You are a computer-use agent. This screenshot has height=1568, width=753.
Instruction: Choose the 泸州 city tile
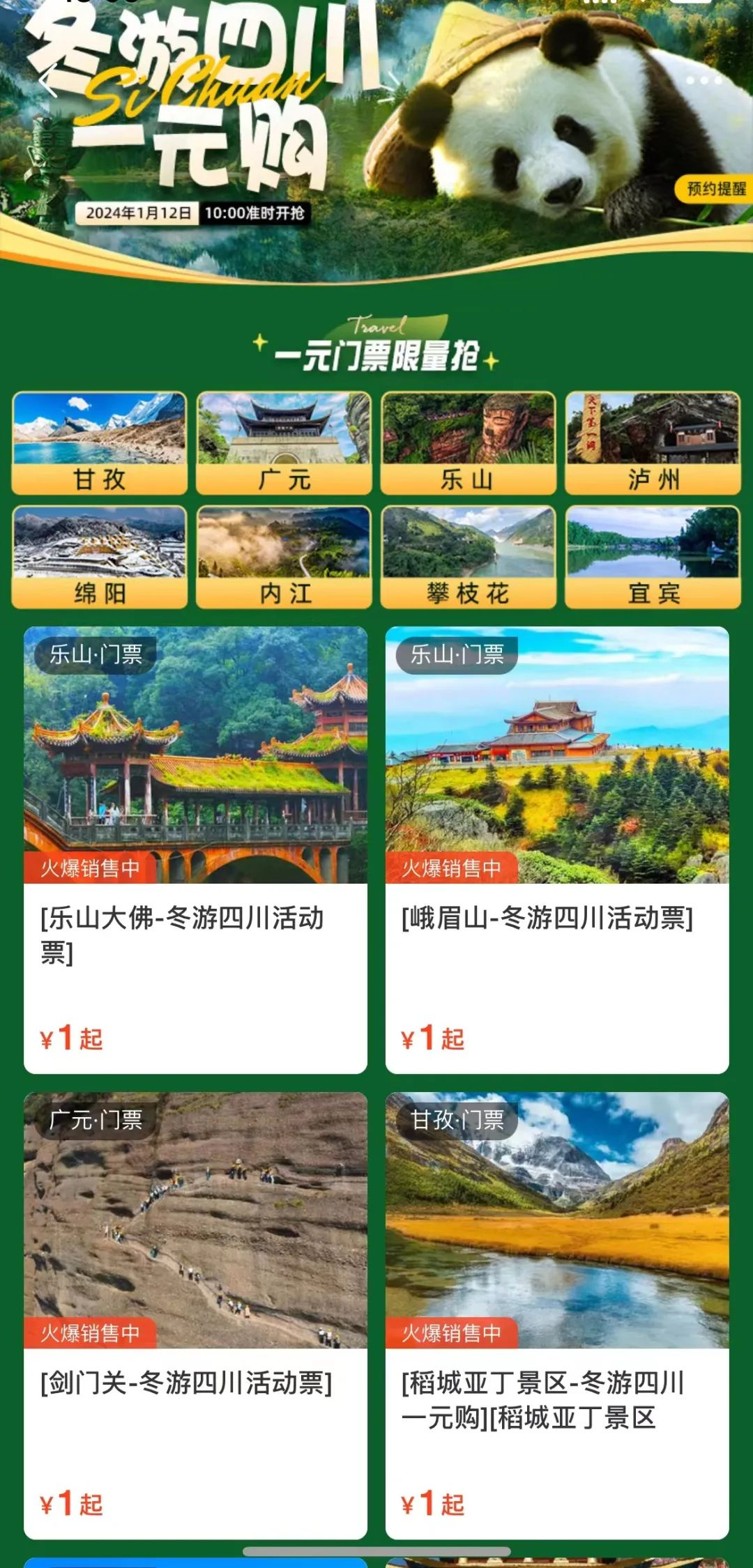[x=653, y=443]
